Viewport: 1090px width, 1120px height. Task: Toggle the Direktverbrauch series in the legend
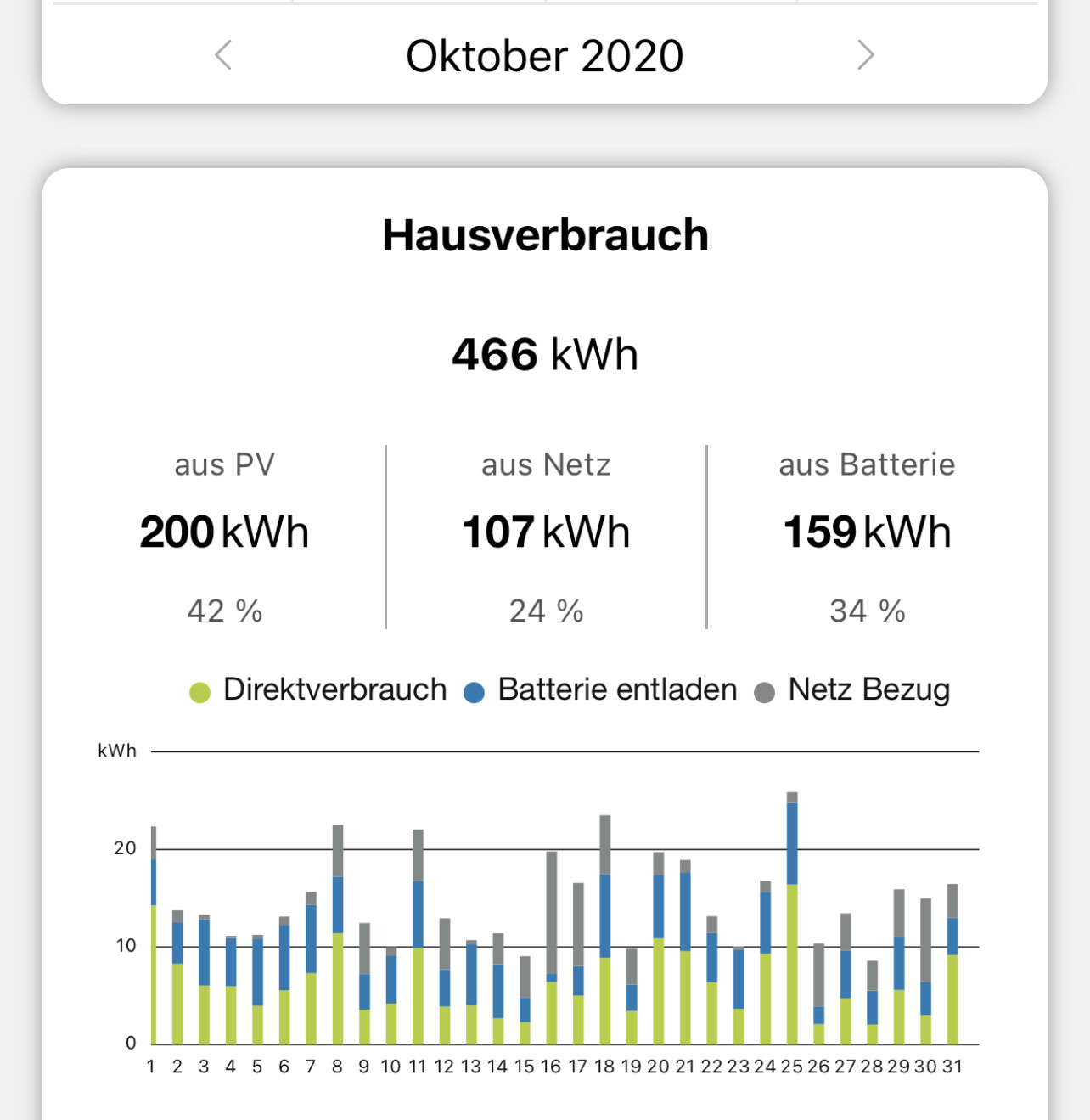[318, 690]
